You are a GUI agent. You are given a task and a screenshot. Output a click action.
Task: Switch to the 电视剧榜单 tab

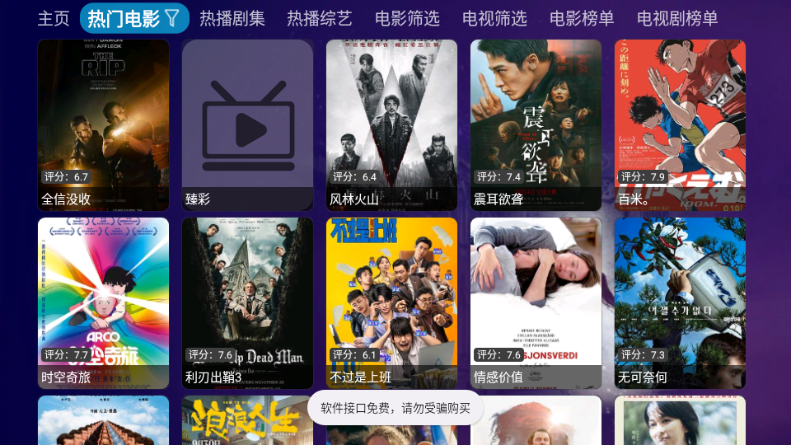677,18
